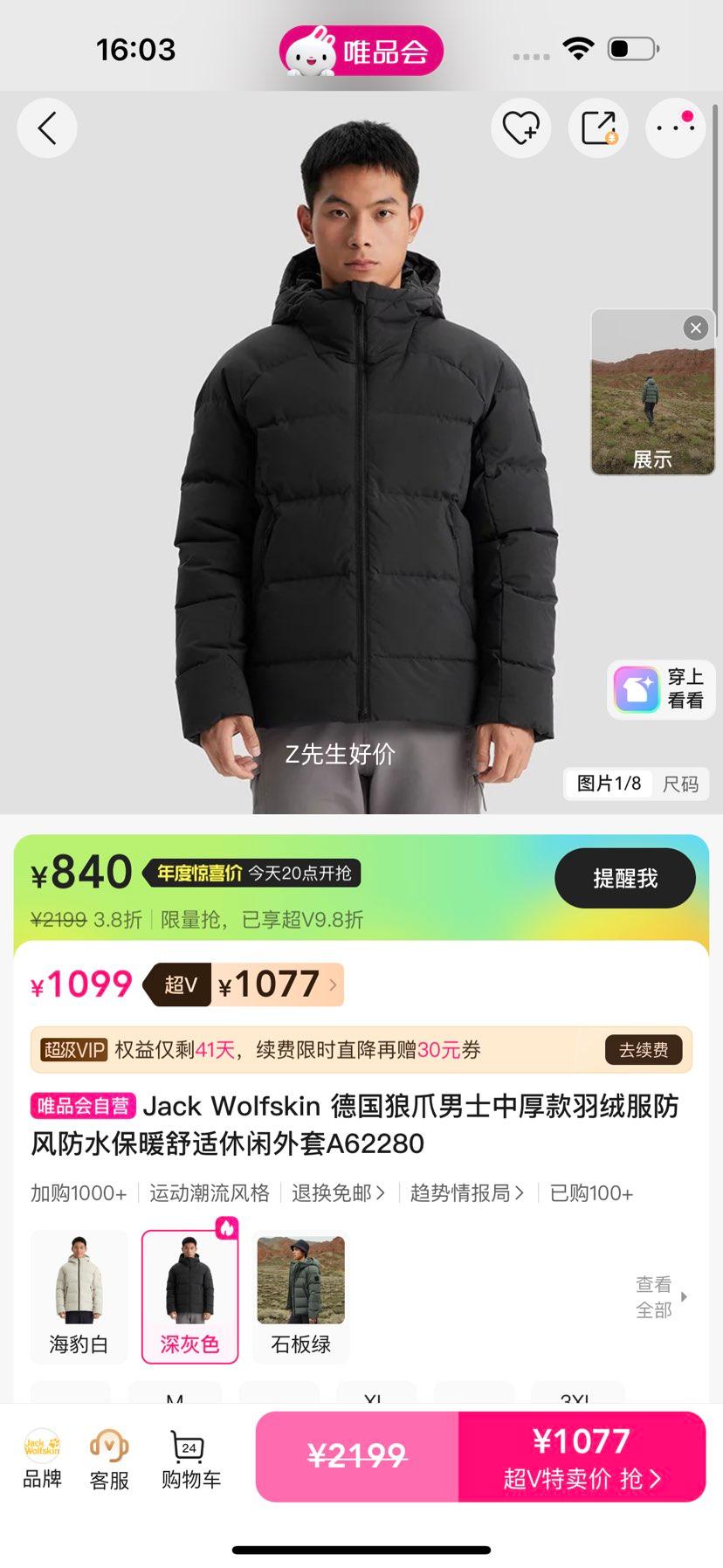Add product to favorites with heart icon
This screenshot has height=1568, width=723.
point(520,128)
